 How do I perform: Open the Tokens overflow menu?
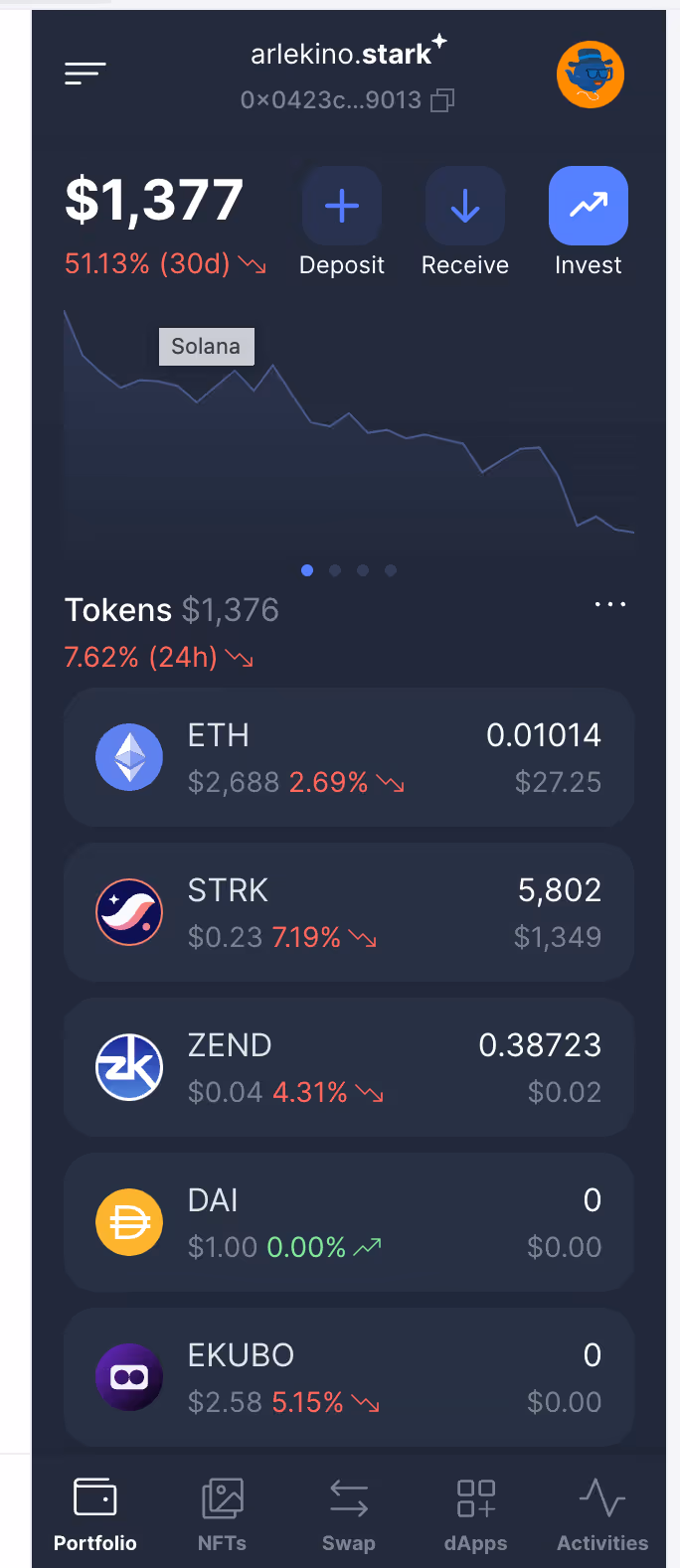click(x=609, y=604)
